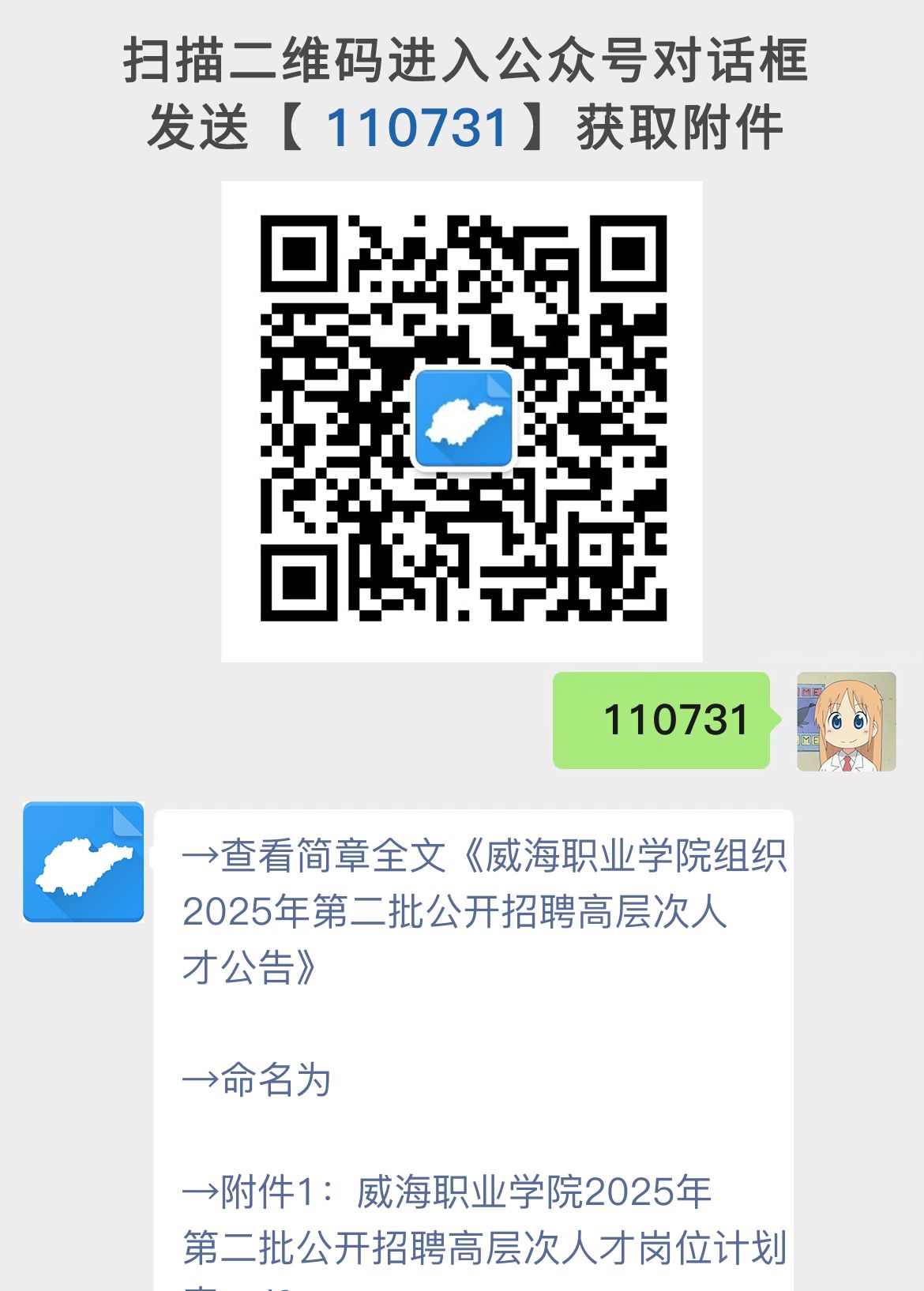This screenshot has height=1291, width=924.
Task: Tap the white reply message bubble
Action: [474, 1026]
